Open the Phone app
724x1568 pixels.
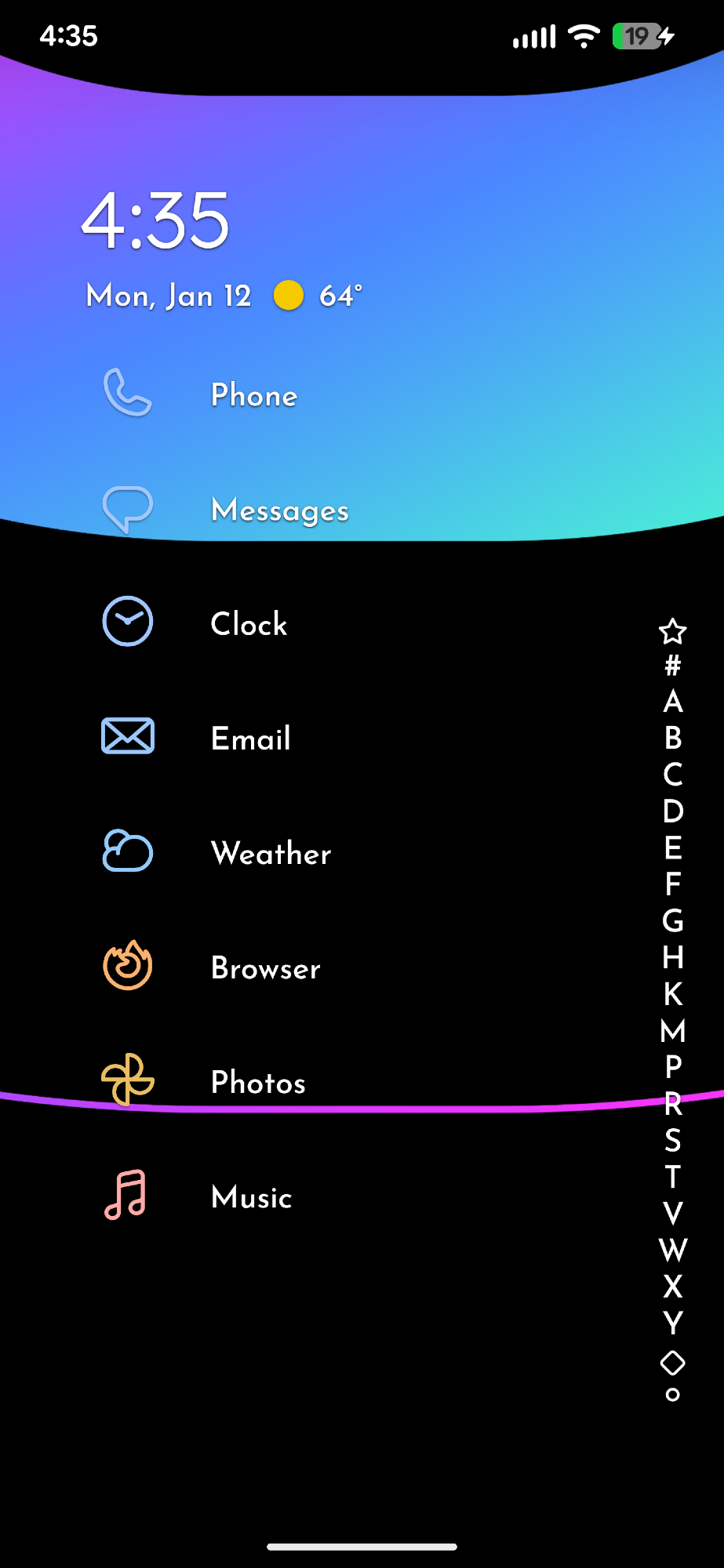click(x=254, y=395)
